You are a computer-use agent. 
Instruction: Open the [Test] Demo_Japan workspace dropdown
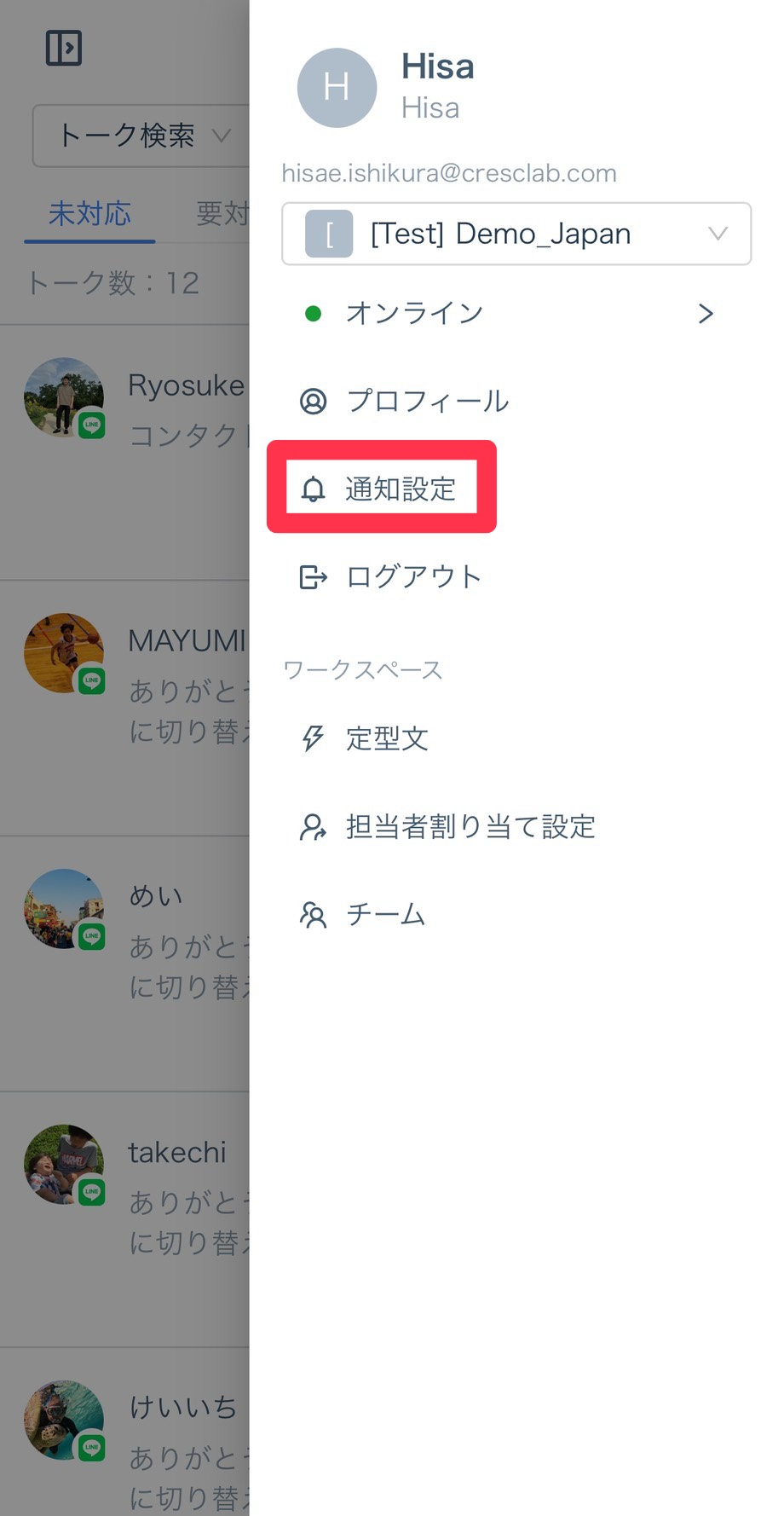click(x=516, y=234)
